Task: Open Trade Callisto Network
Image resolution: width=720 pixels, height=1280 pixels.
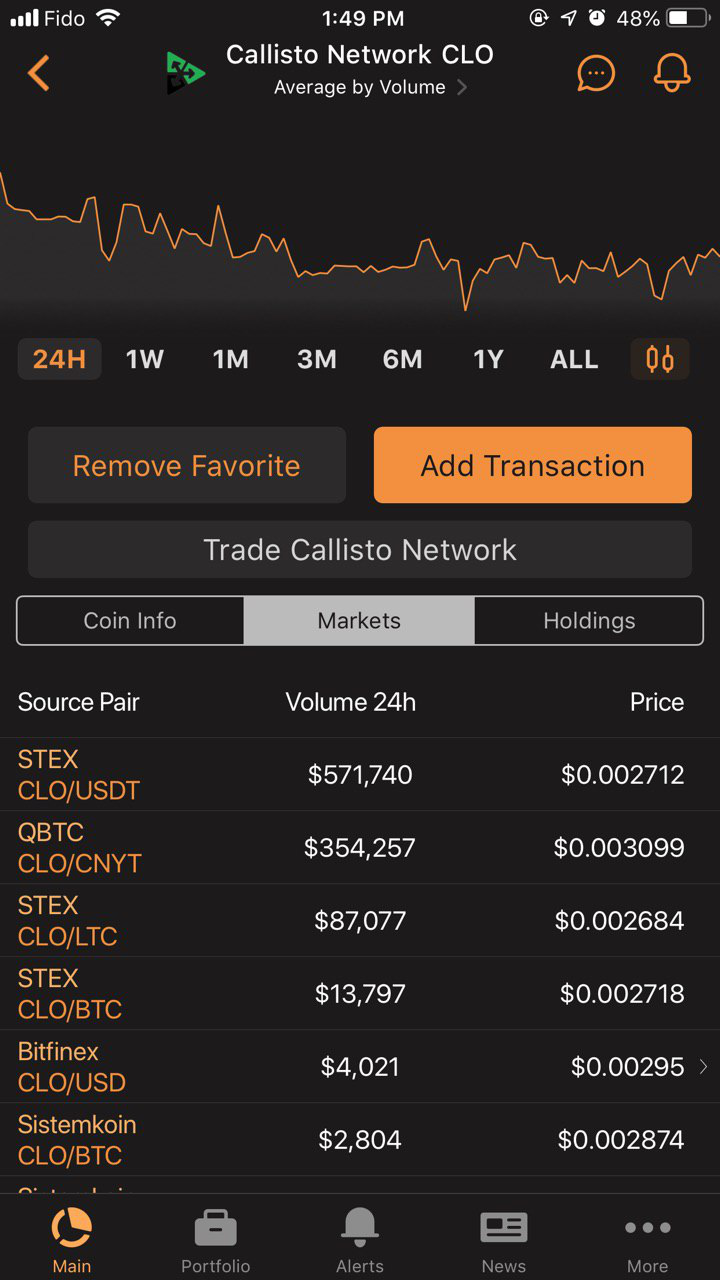Action: pyautogui.click(x=360, y=549)
